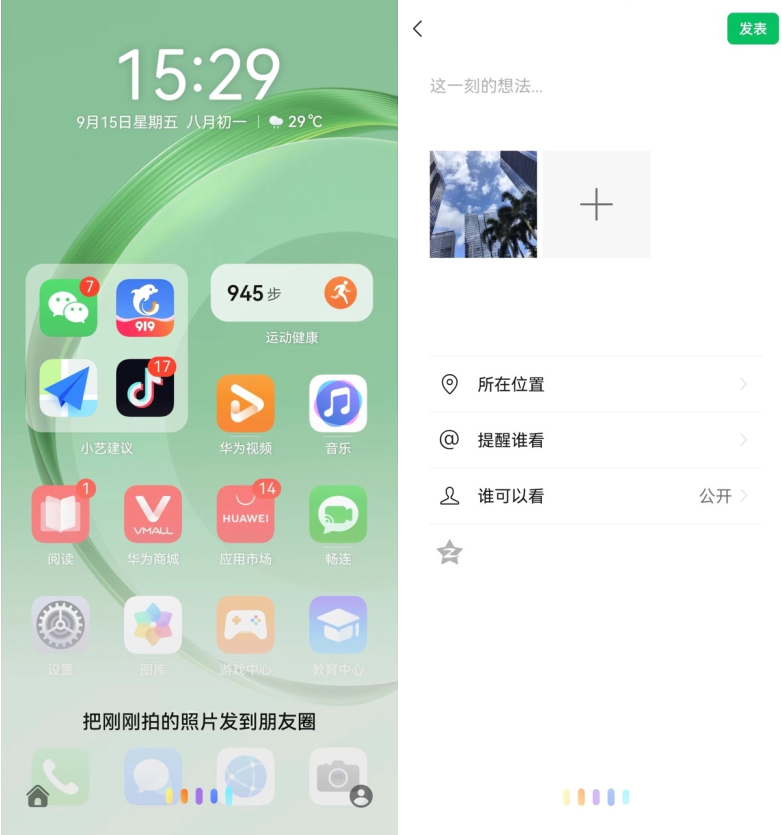Image resolution: width=782 pixels, height=835 pixels.
Task: Open the 音乐 music app
Action: coord(338,404)
